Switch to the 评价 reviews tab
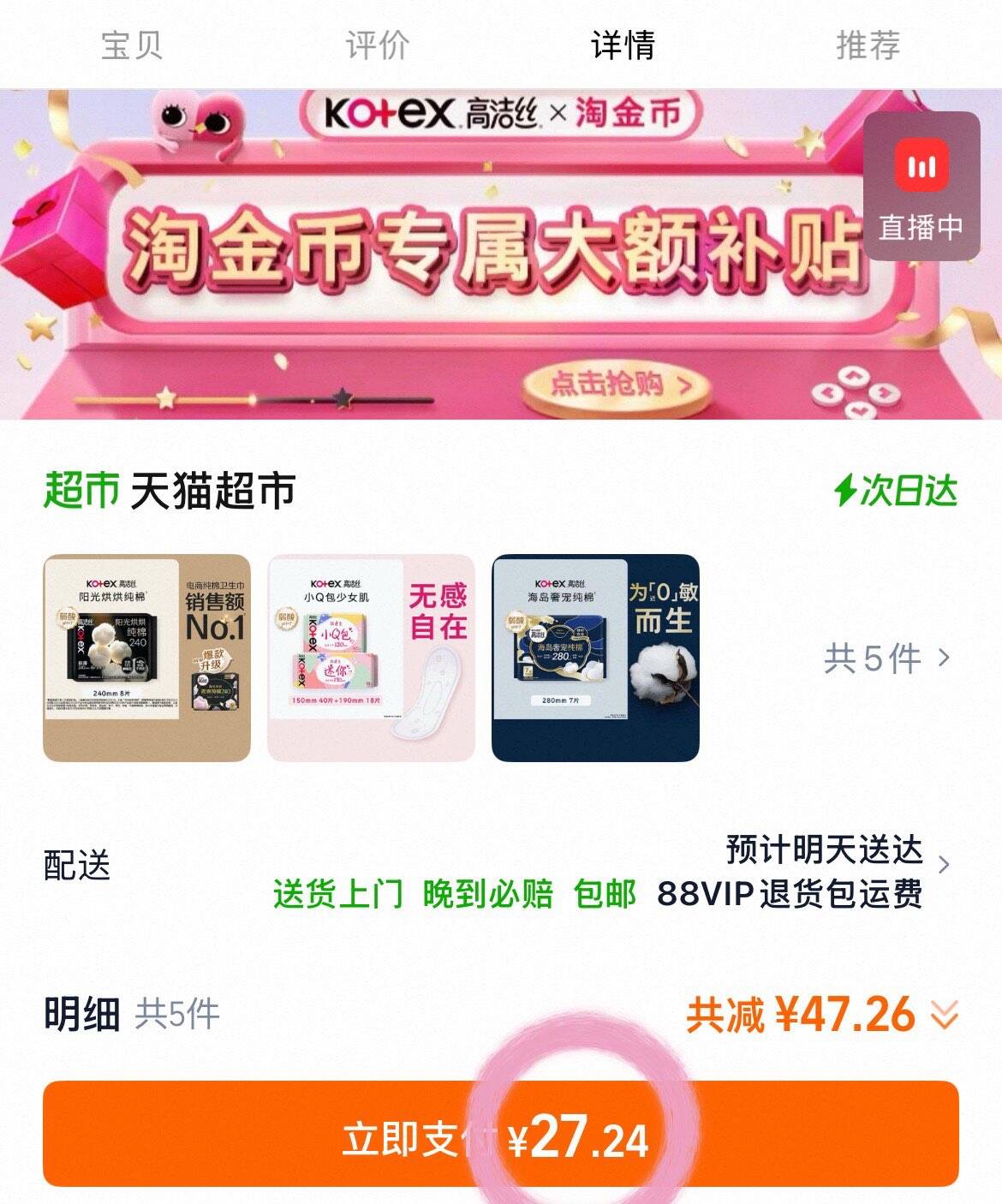This screenshot has width=1002, height=1204. (x=375, y=47)
